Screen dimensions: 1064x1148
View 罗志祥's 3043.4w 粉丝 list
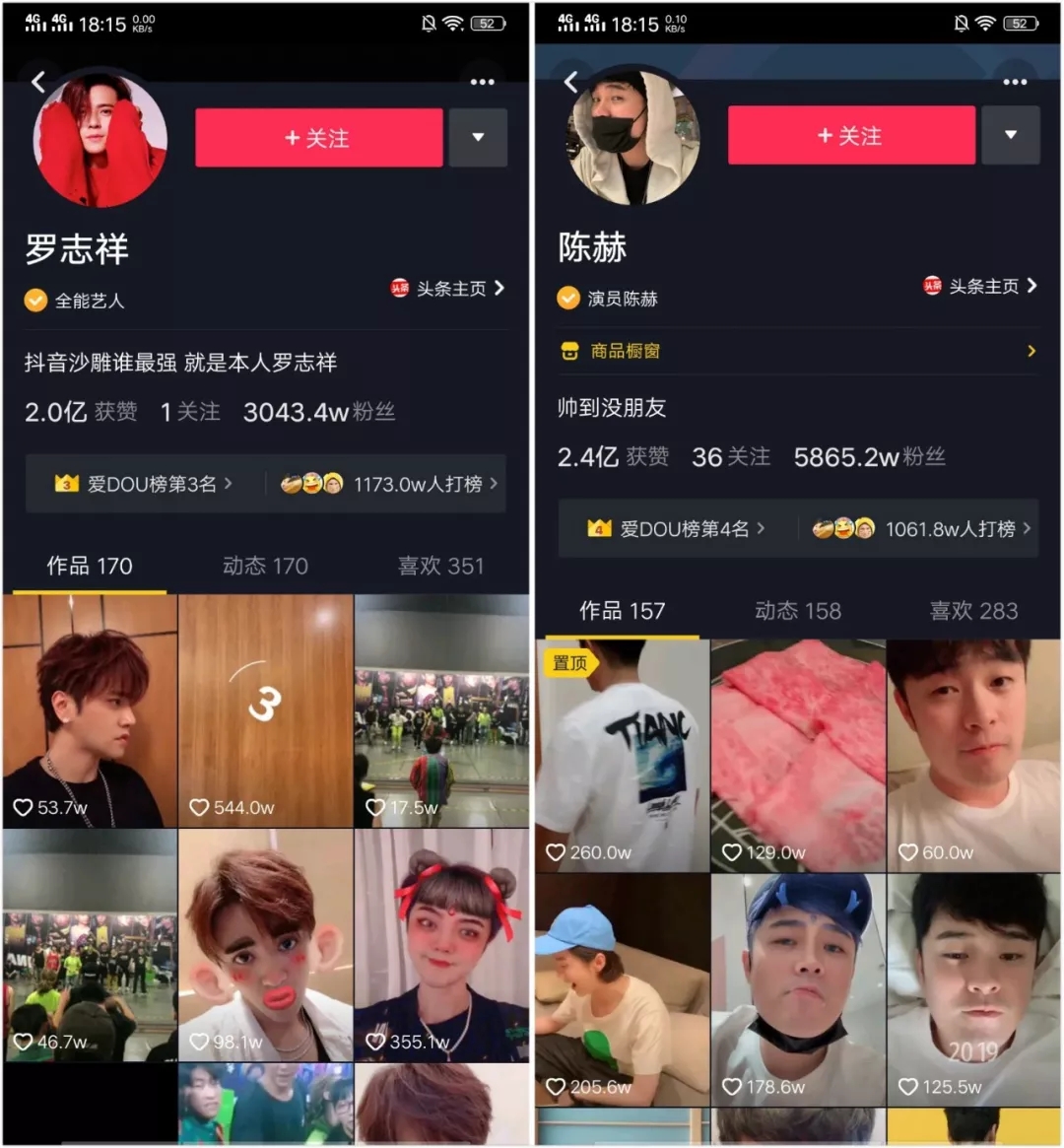coord(319,412)
